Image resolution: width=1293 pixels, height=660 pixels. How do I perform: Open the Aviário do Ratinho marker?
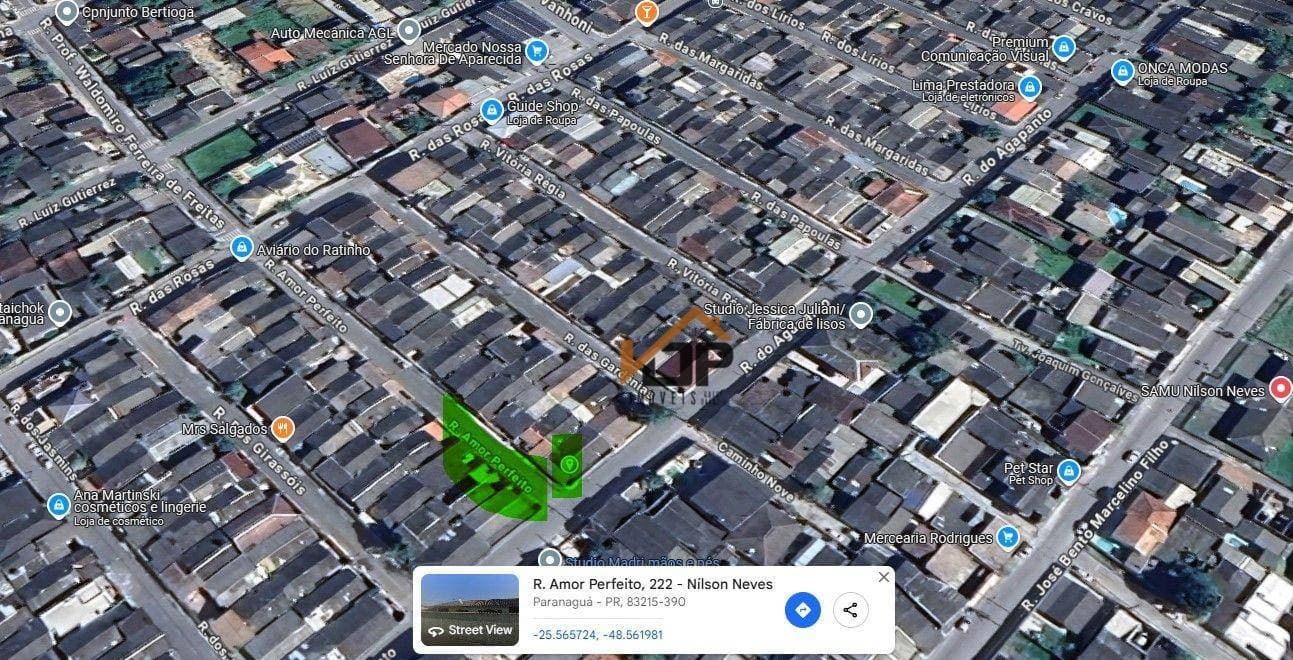click(x=241, y=248)
